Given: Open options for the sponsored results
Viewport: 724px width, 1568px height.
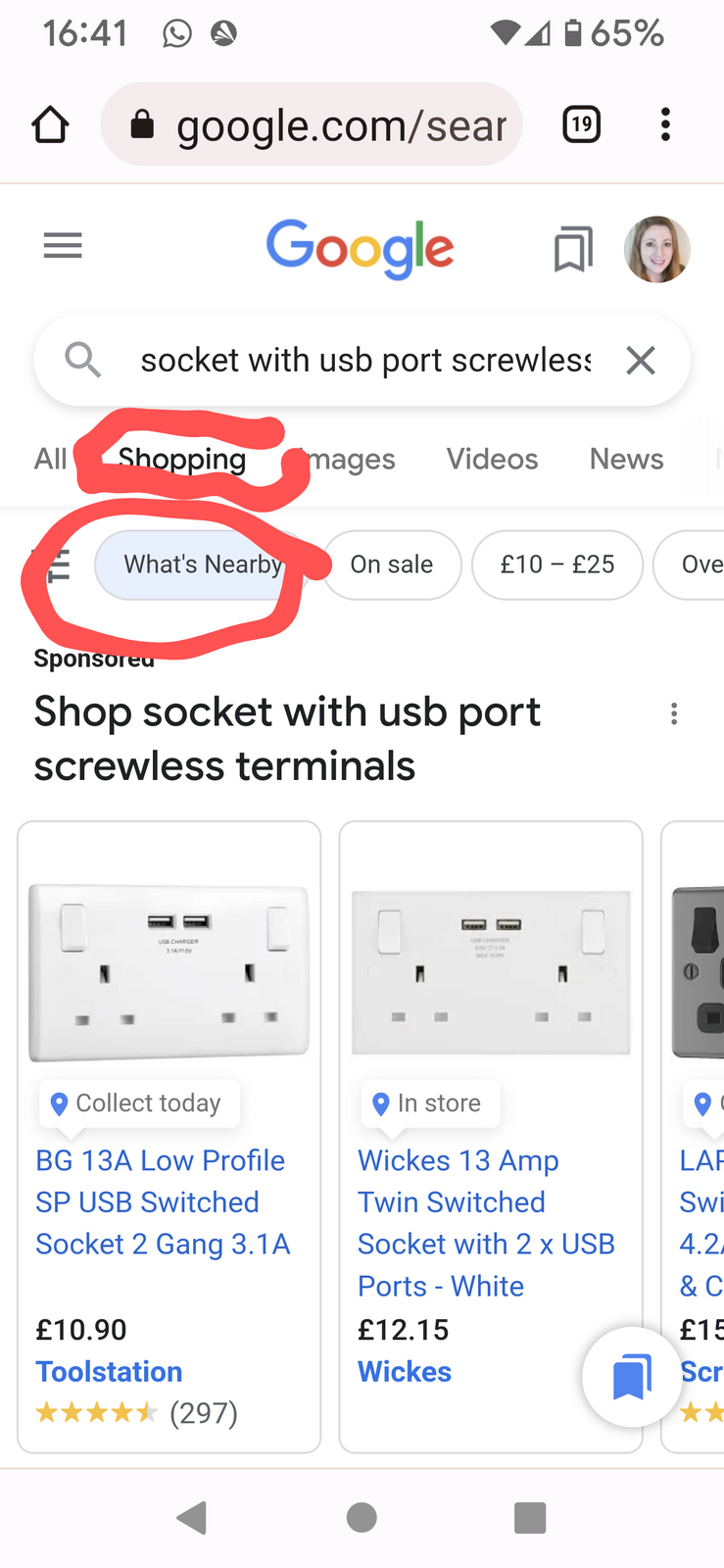Looking at the screenshot, I should [674, 713].
